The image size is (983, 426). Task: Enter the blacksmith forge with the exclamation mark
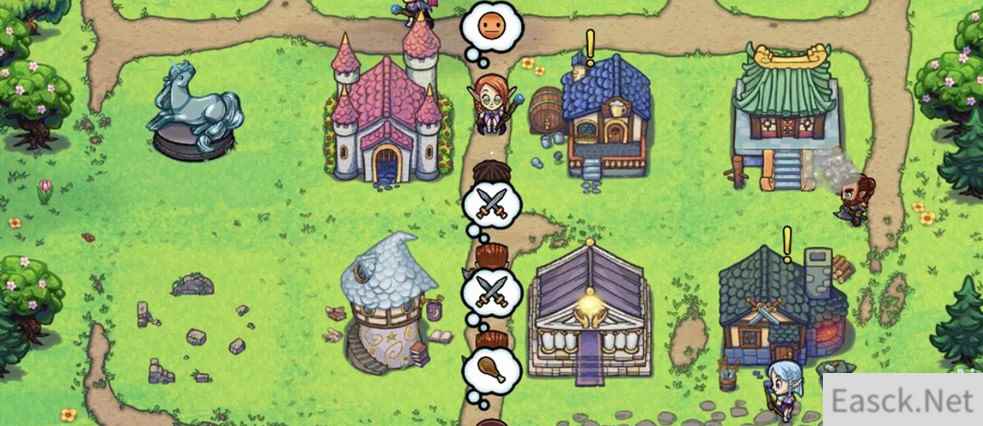pyautogui.click(x=780, y=305)
